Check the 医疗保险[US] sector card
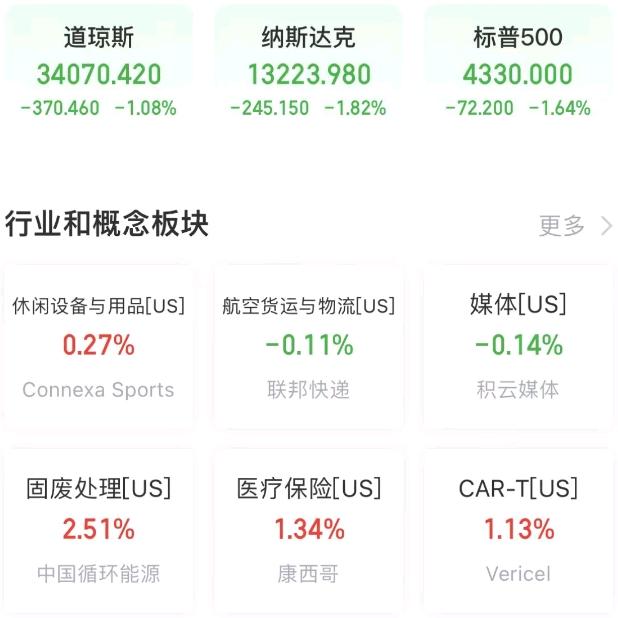This screenshot has width=618, height=618. coord(308,529)
